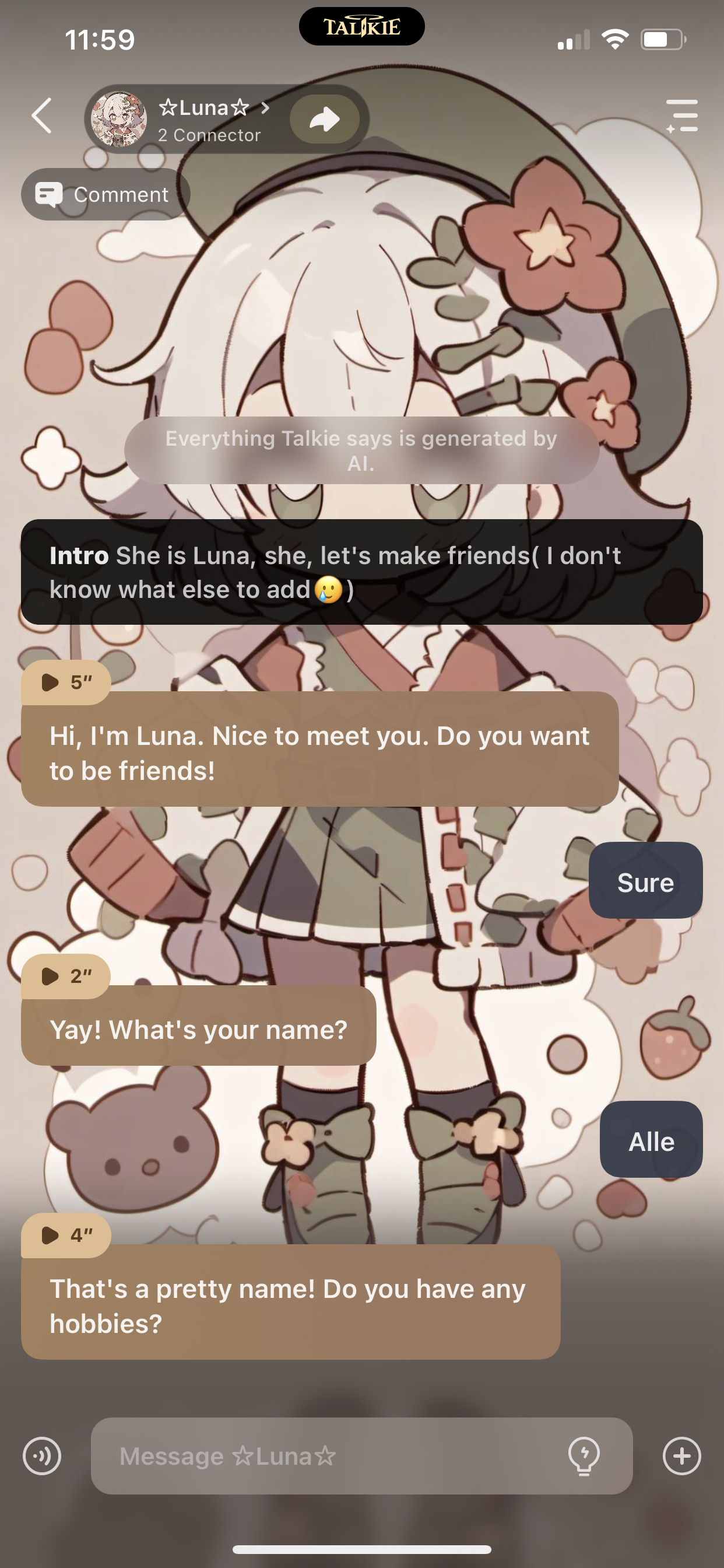Open the plus attachment menu
The height and width of the screenshot is (1568, 724).
(681, 1456)
